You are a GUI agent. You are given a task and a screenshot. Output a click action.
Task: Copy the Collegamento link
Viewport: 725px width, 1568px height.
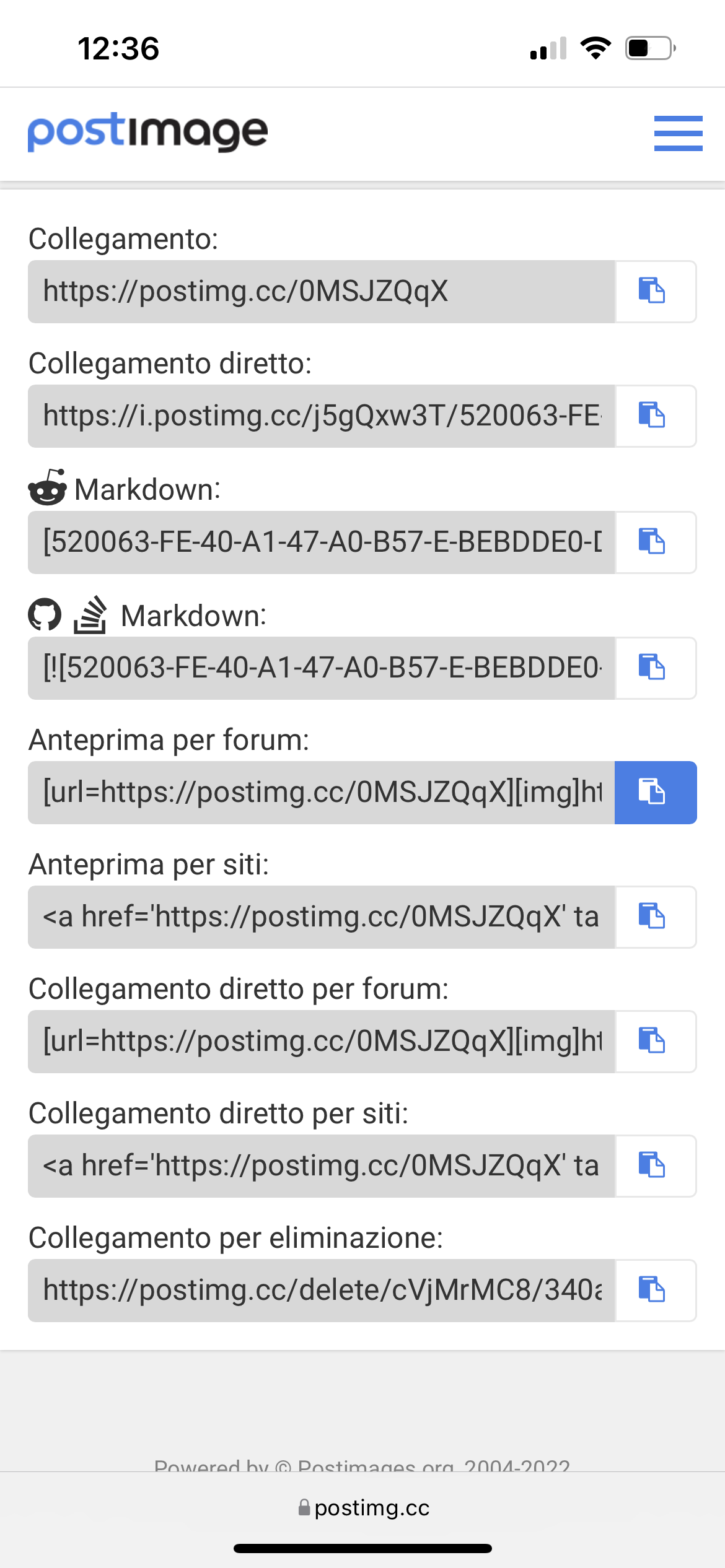point(656,292)
